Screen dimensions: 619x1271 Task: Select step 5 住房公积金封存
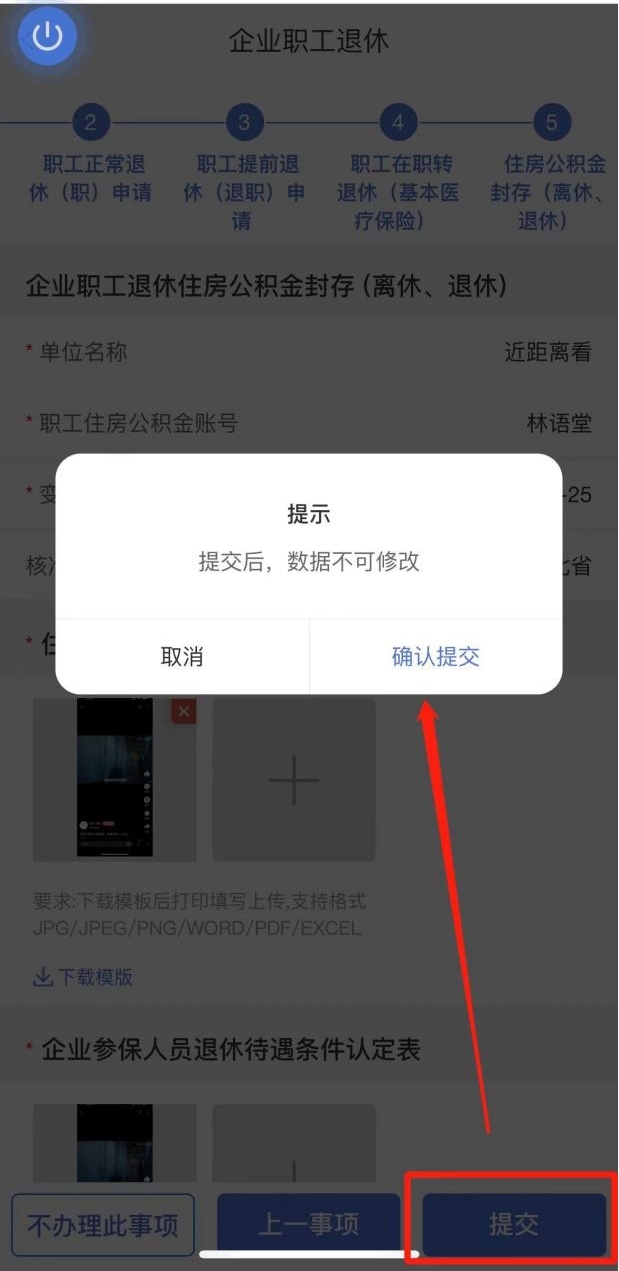click(x=551, y=123)
